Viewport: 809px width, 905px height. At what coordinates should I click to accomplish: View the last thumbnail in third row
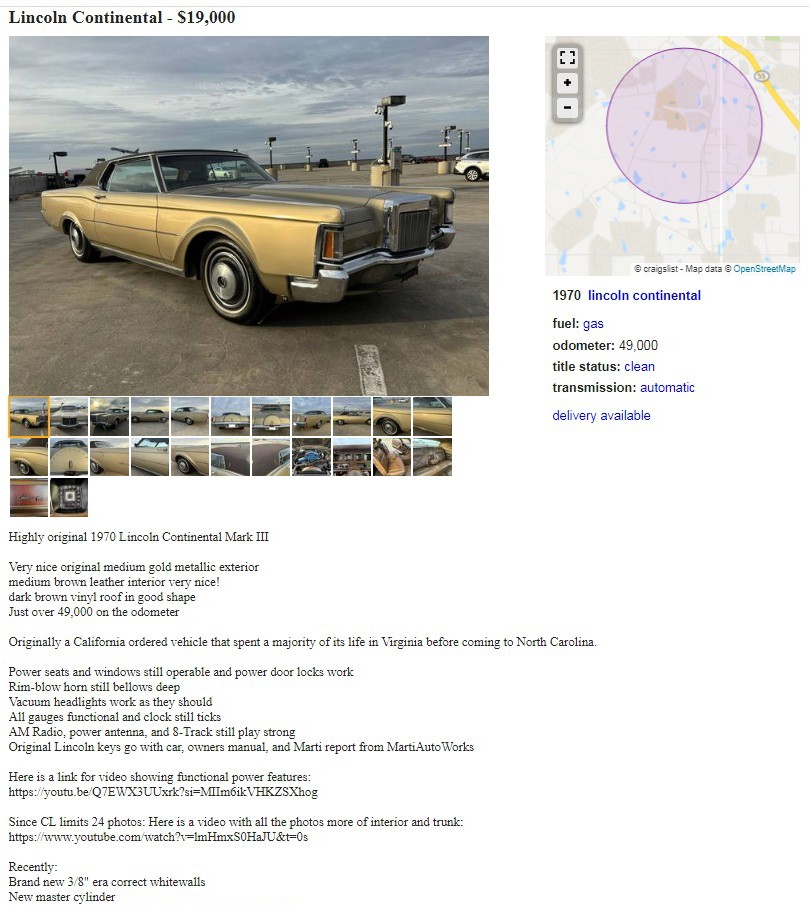[69, 497]
